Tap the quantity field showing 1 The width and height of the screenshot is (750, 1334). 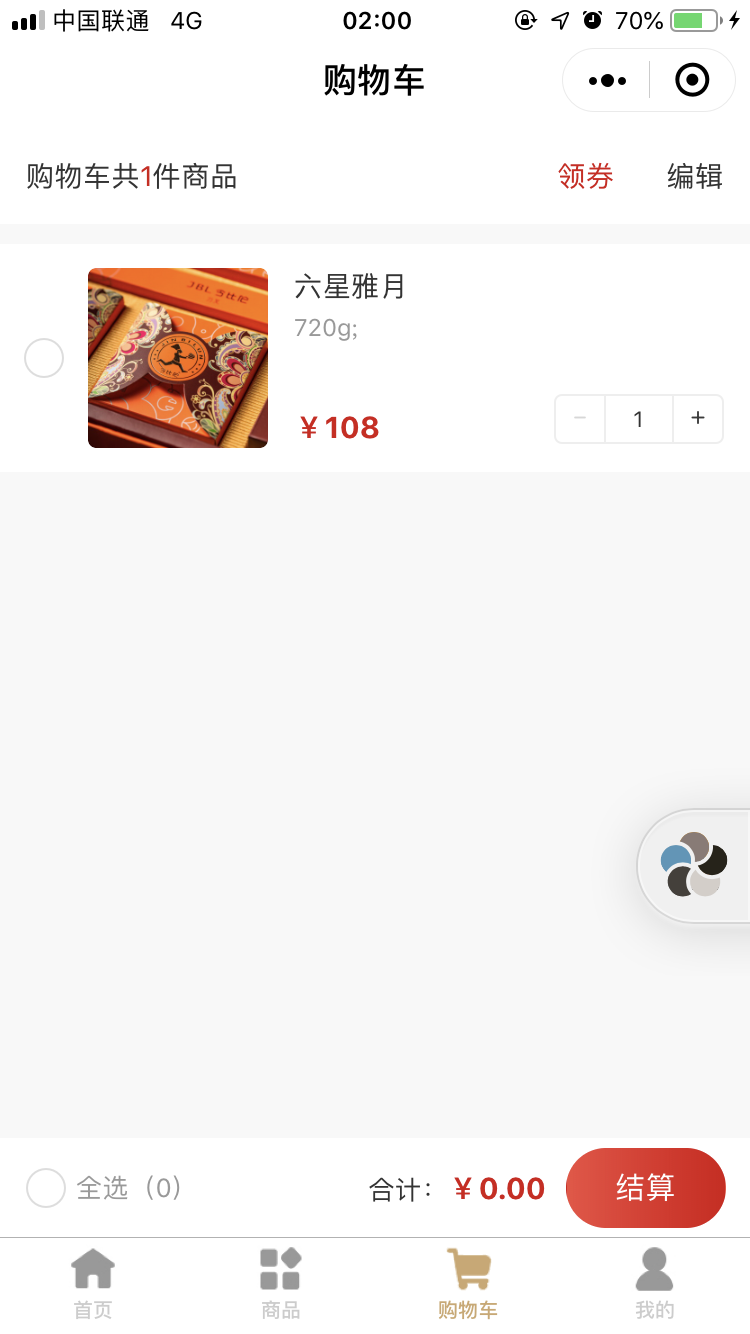(x=638, y=419)
